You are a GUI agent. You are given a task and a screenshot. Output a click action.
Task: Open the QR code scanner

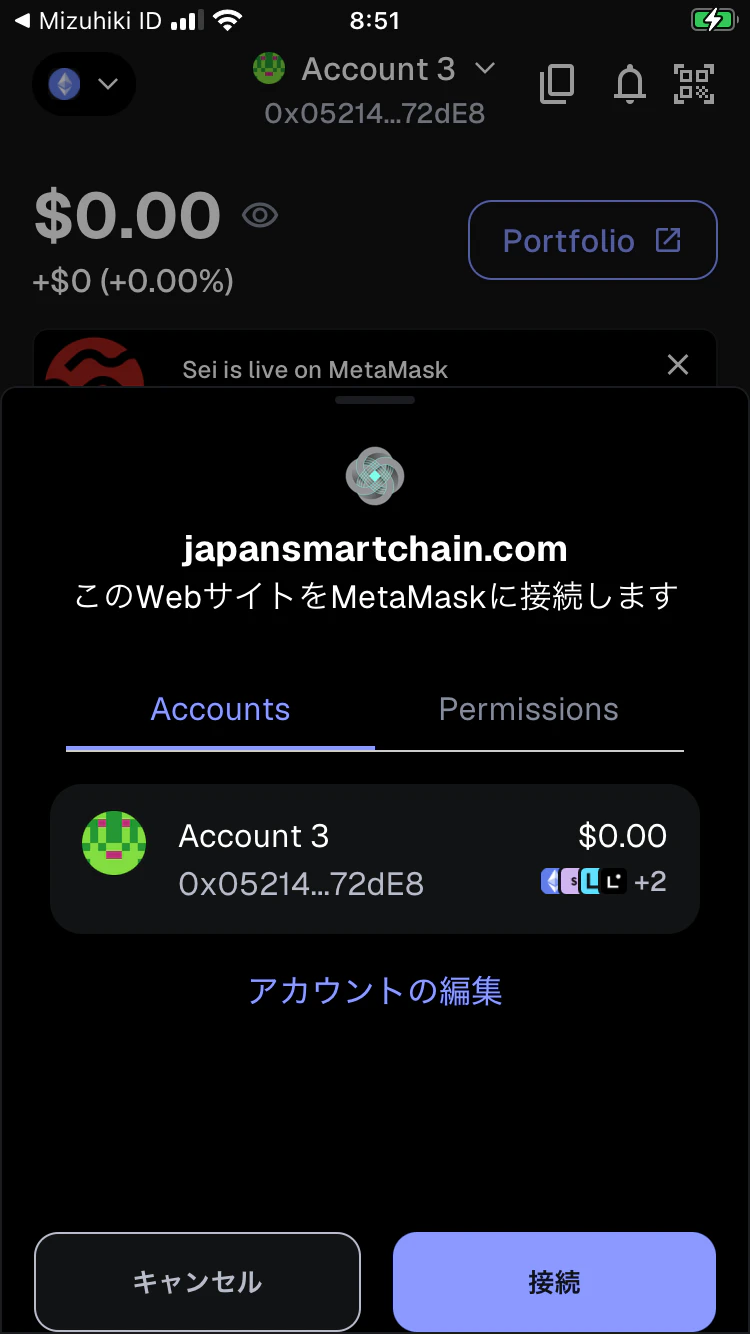tap(694, 85)
